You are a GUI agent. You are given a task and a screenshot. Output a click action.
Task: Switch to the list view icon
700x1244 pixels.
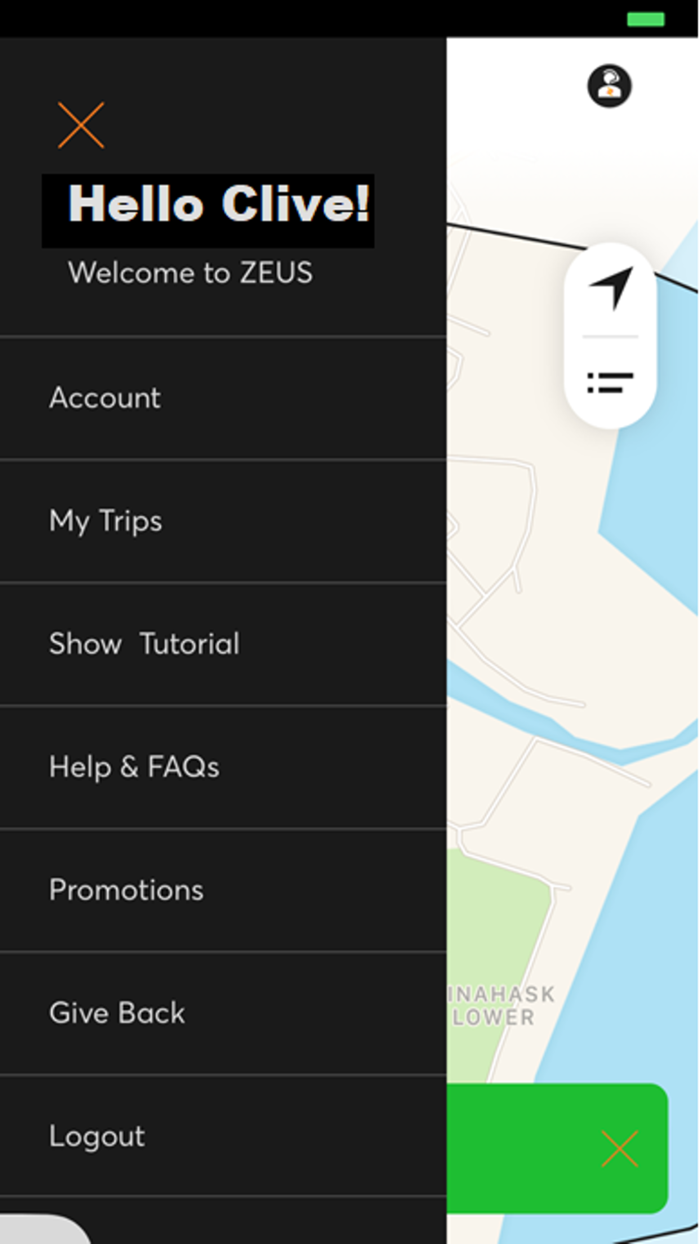(610, 382)
